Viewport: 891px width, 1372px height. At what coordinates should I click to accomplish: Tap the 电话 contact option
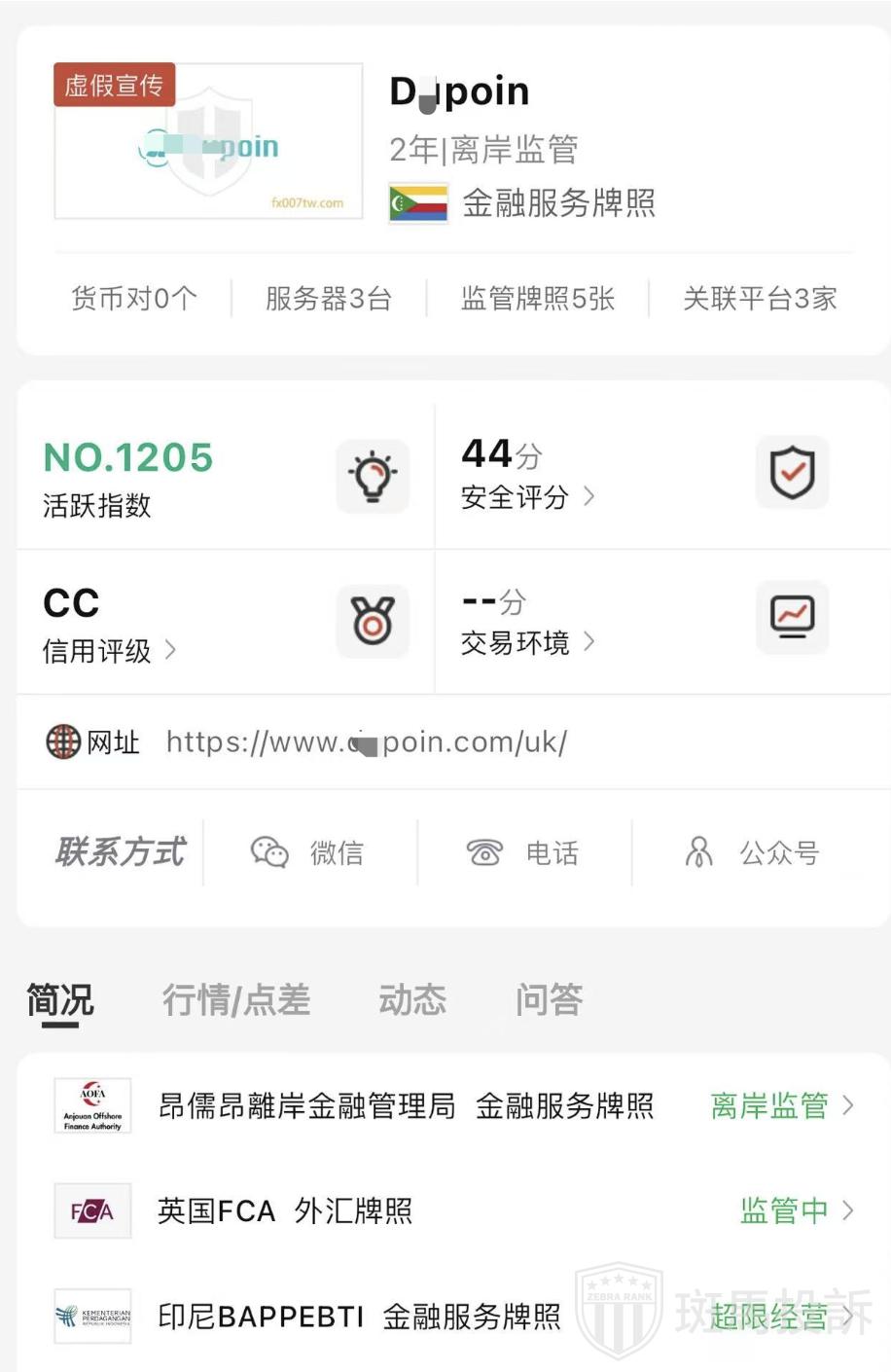(x=523, y=852)
